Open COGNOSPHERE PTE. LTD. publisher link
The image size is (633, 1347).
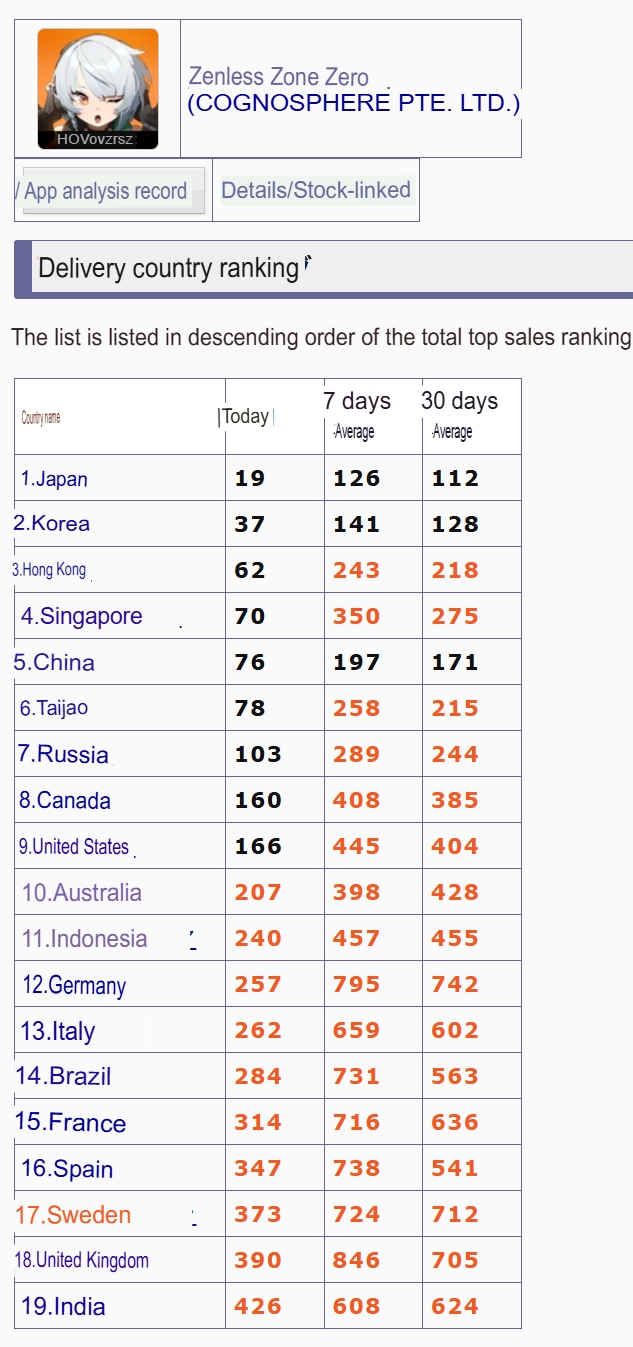click(x=353, y=103)
